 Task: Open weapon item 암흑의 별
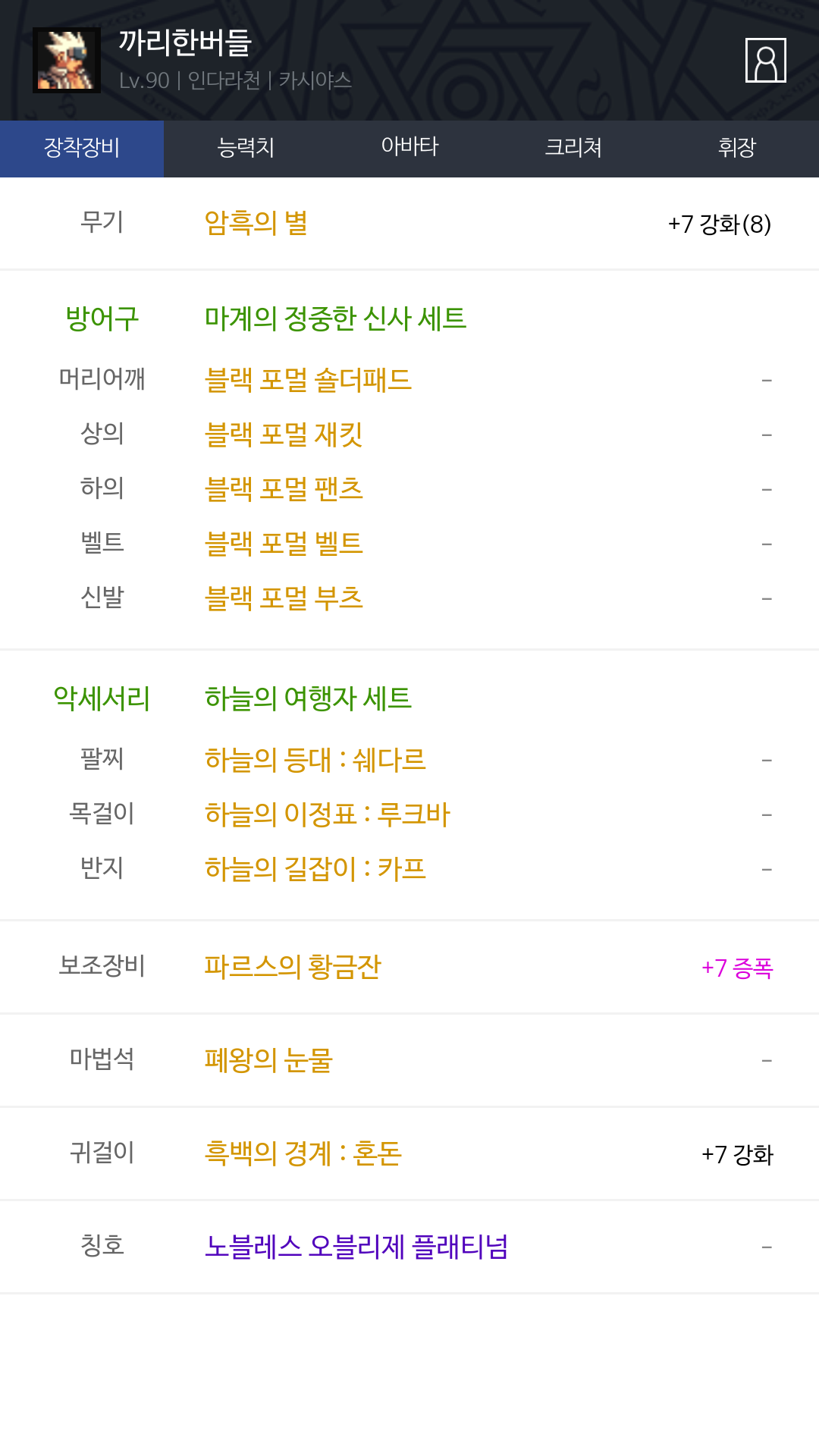[256, 224]
